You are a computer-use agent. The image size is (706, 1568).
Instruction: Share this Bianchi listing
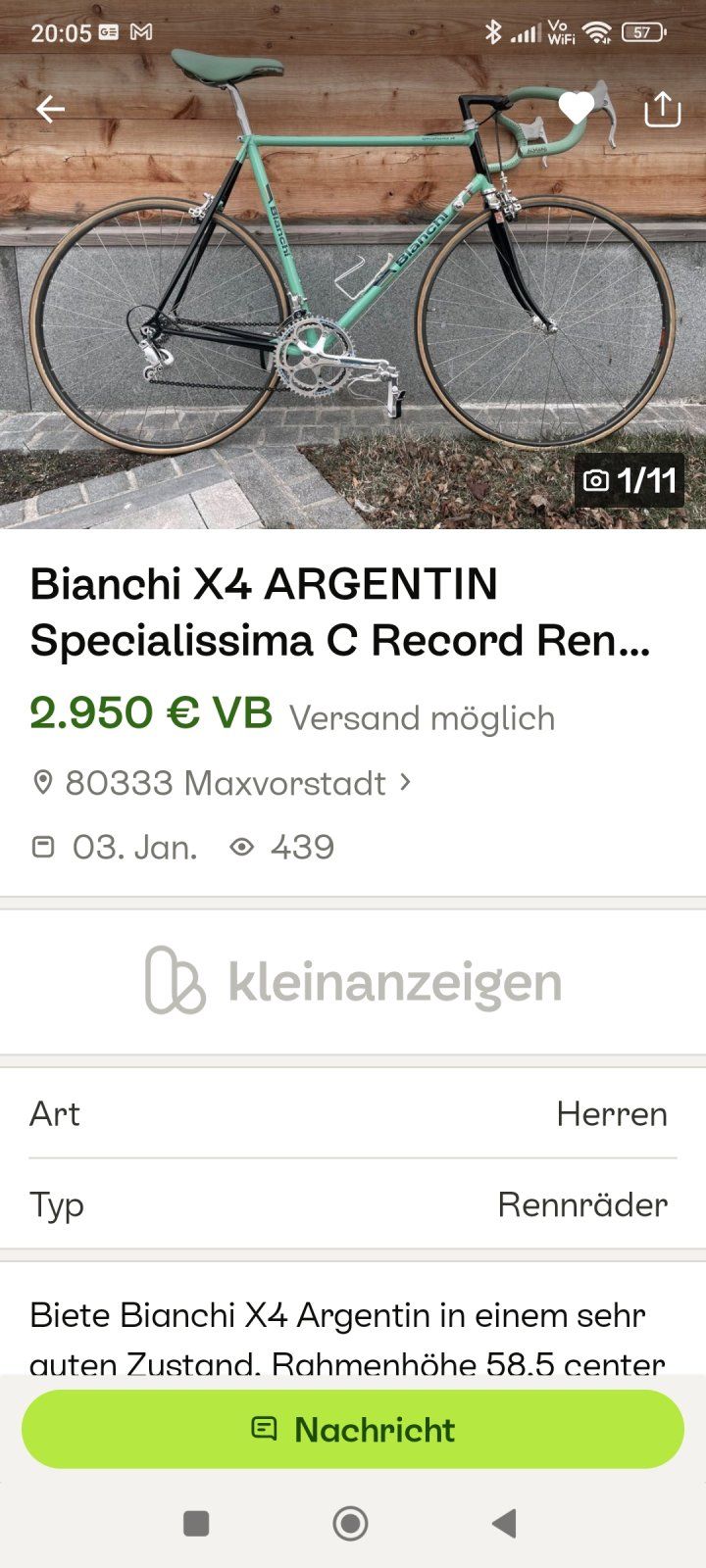[x=662, y=109]
